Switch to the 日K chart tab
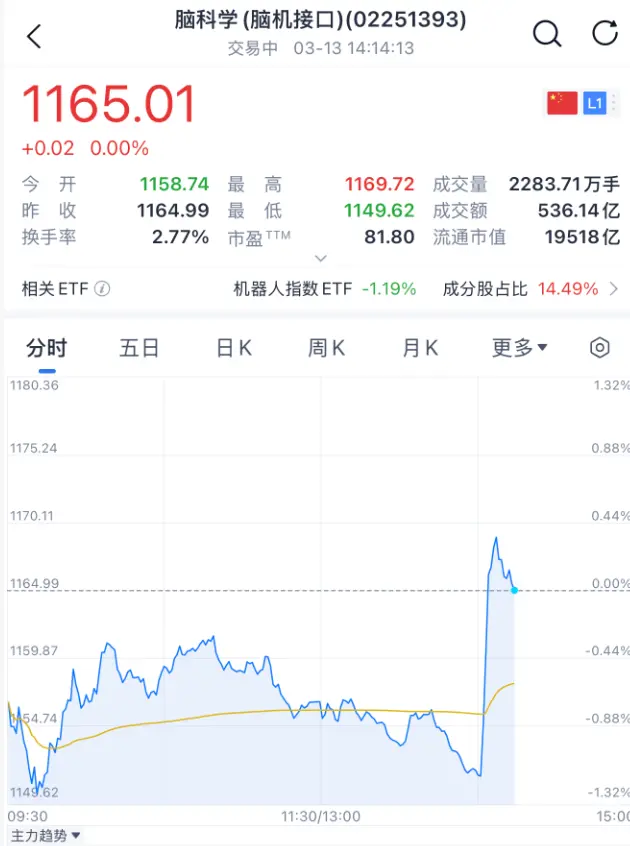Screen dimensions: 630x846 point(234,348)
